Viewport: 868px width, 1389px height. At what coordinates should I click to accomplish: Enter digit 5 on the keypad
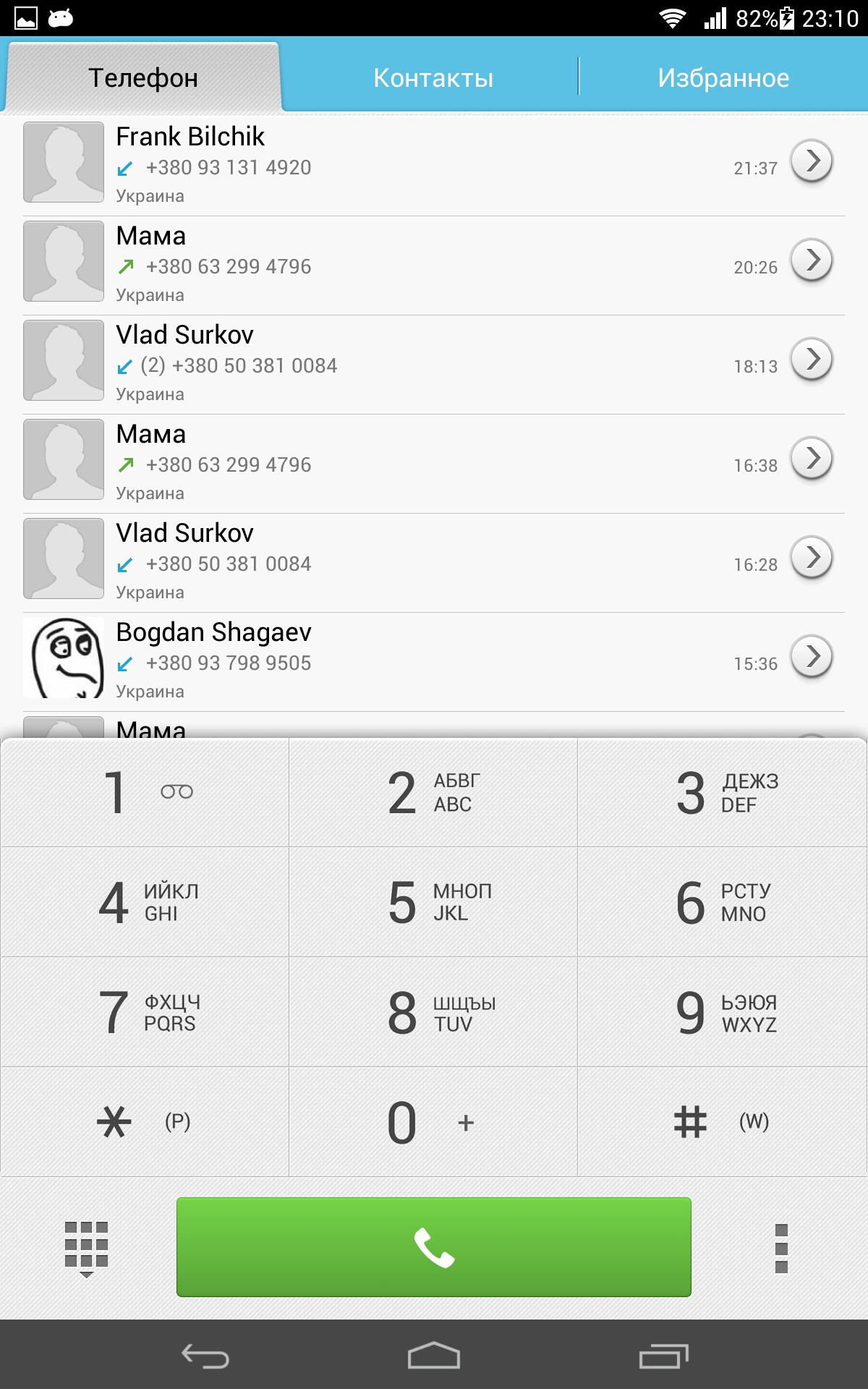tap(433, 902)
